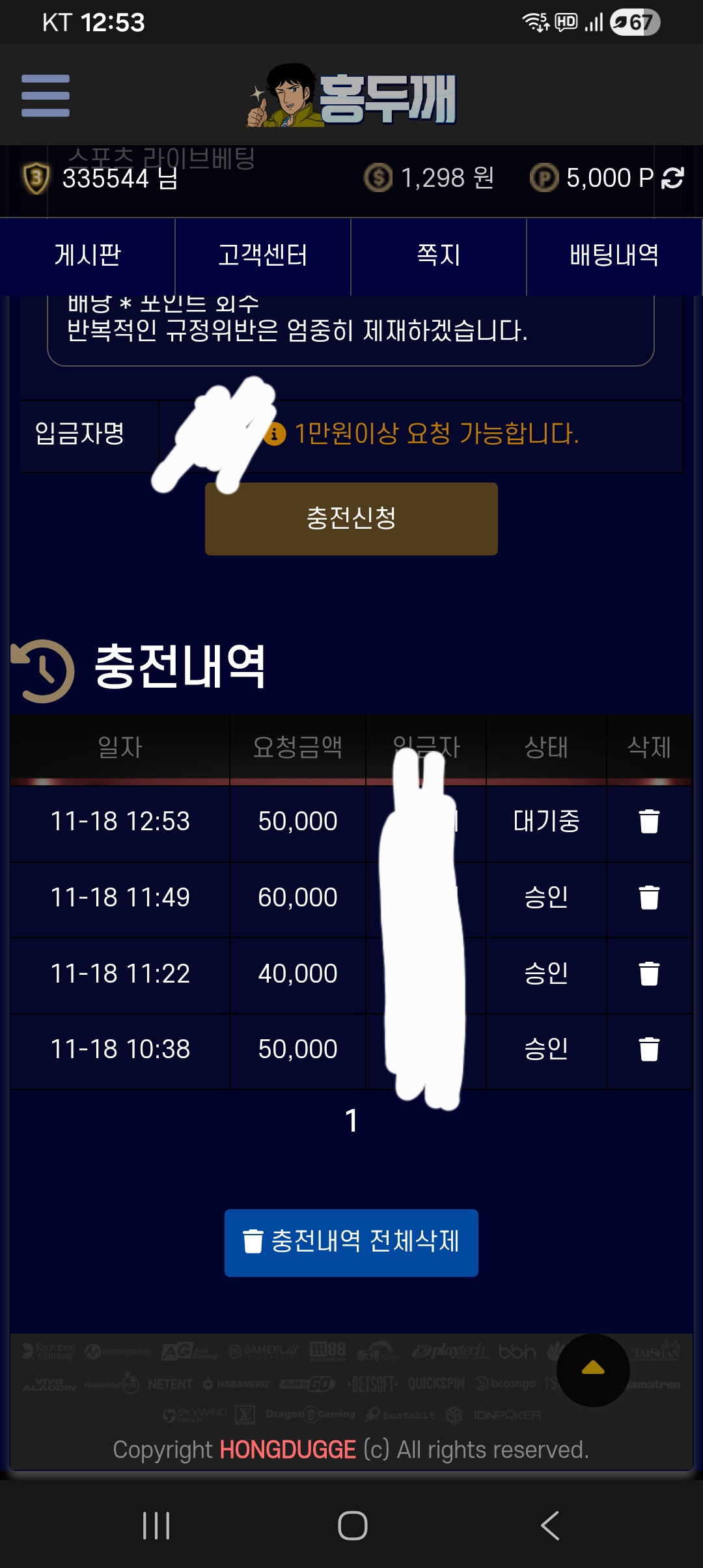Submit the 충전신청 request
The image size is (703, 1568).
click(x=351, y=518)
